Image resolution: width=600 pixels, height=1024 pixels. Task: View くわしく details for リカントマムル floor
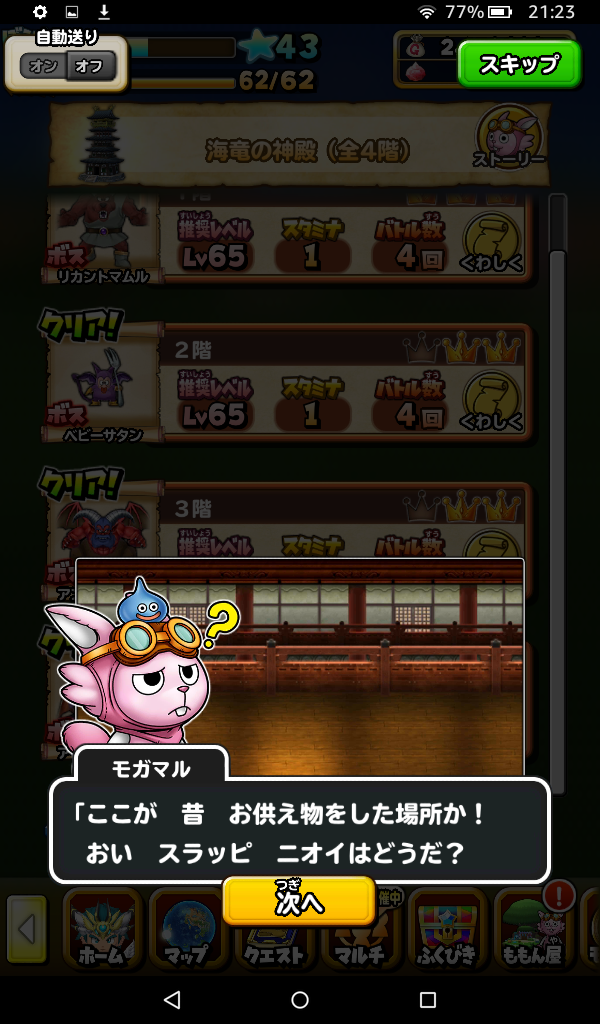coord(491,244)
